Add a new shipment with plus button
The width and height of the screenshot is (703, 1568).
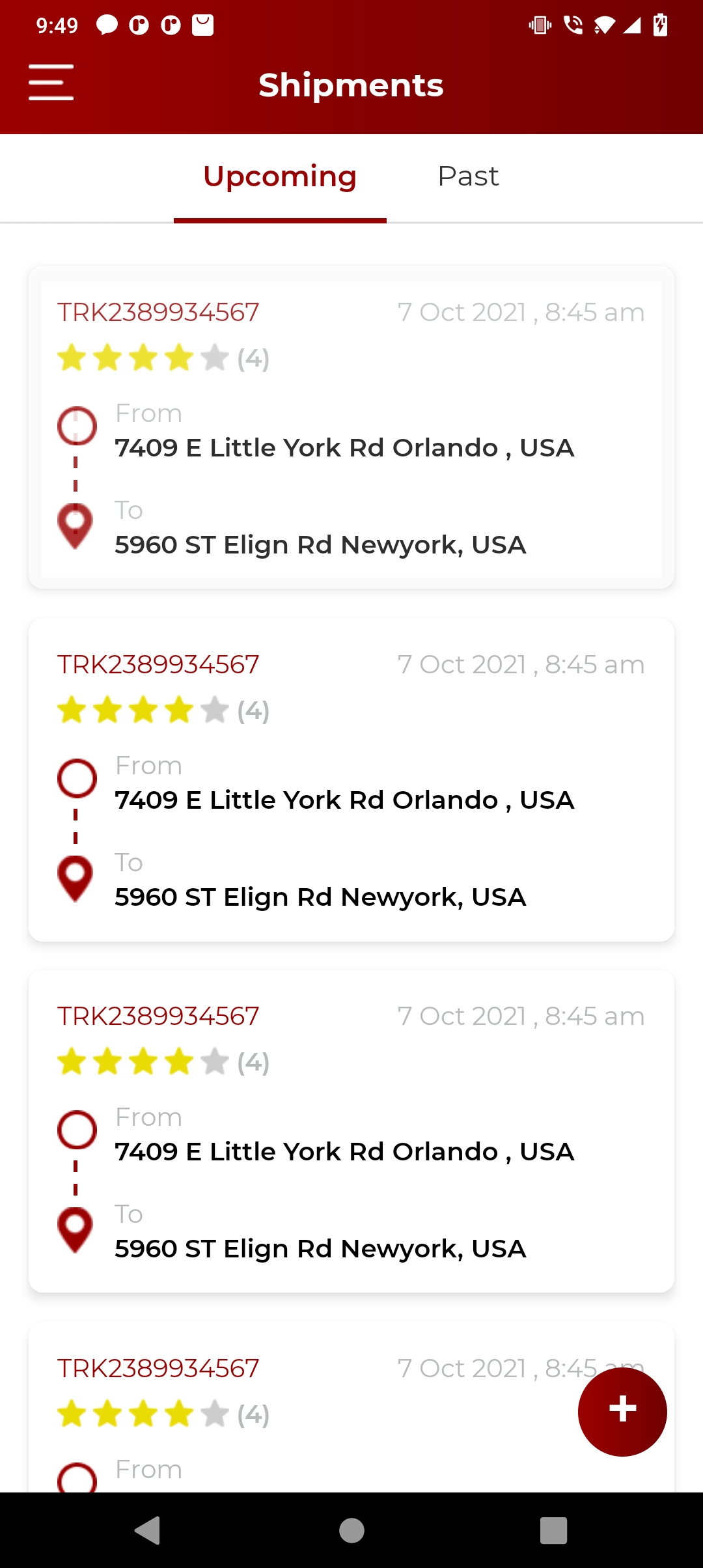click(x=622, y=1411)
